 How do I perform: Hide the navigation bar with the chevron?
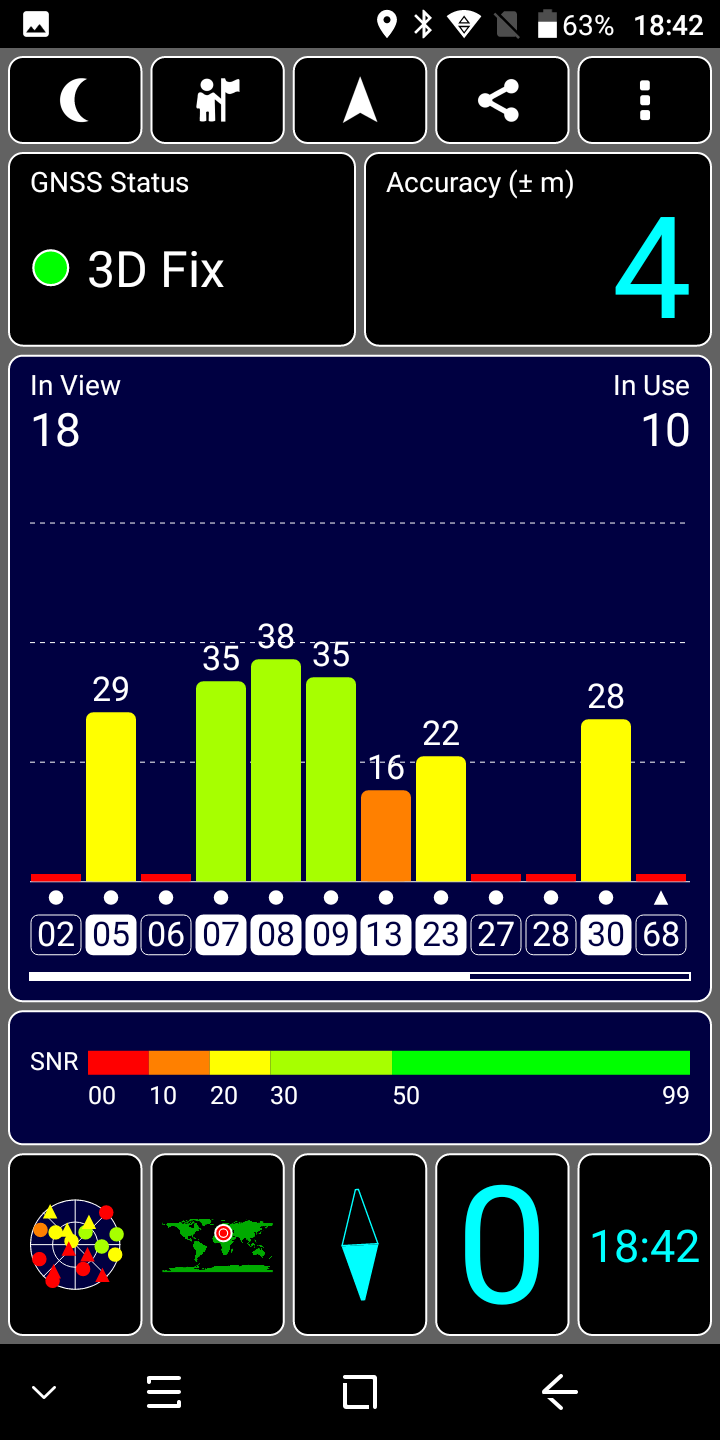point(44,1392)
